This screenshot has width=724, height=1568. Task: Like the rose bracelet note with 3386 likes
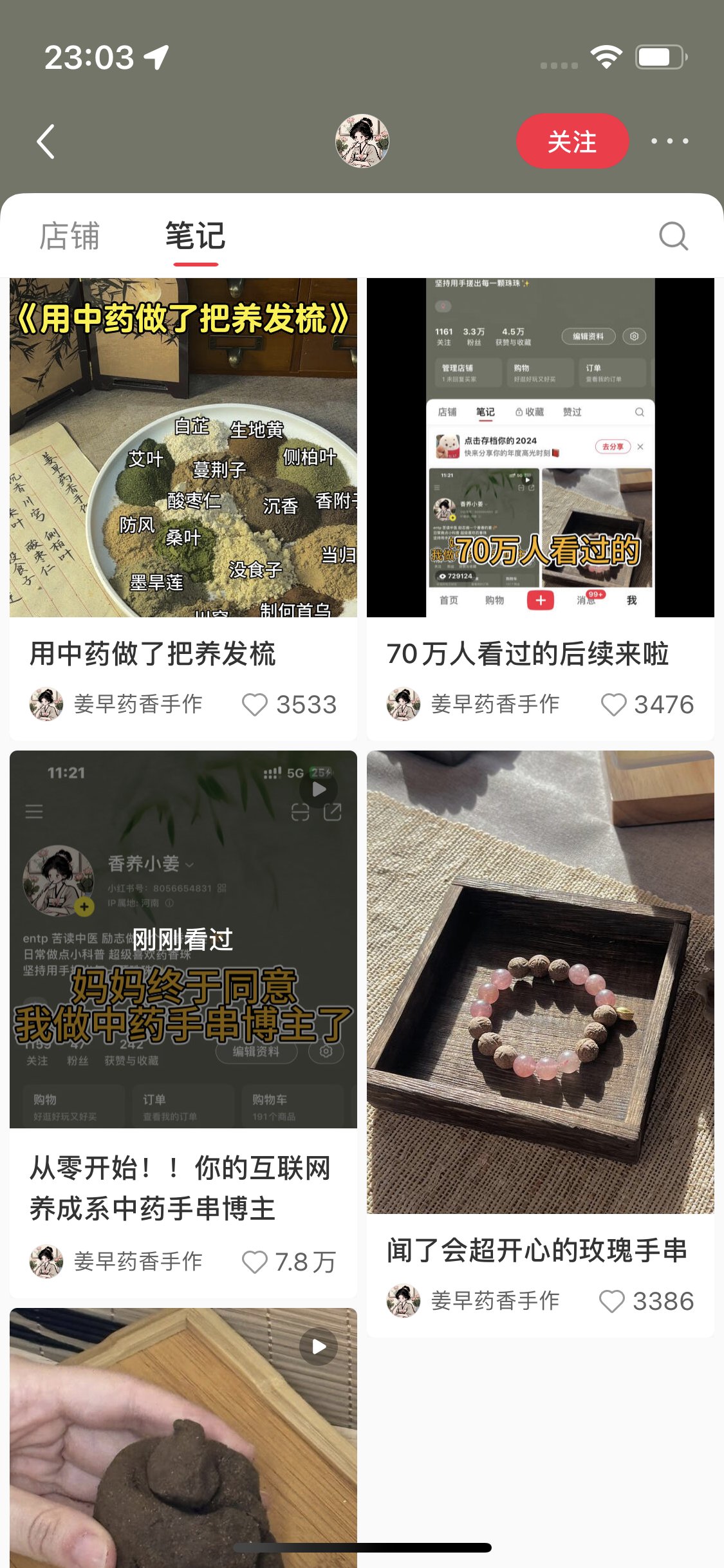coord(612,1301)
